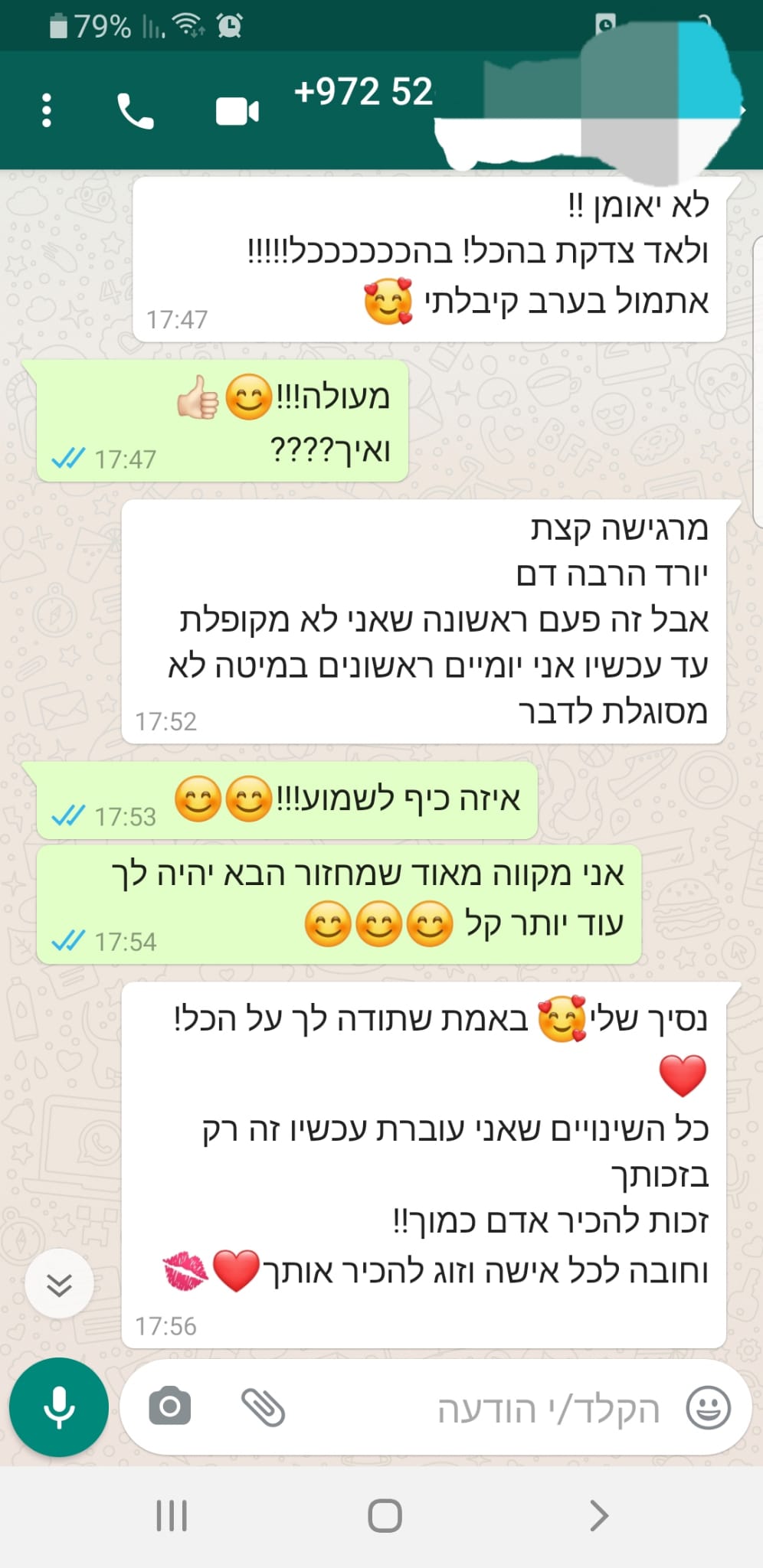763x1568 pixels.
Task: Go to the home screen
Action: [385, 1515]
